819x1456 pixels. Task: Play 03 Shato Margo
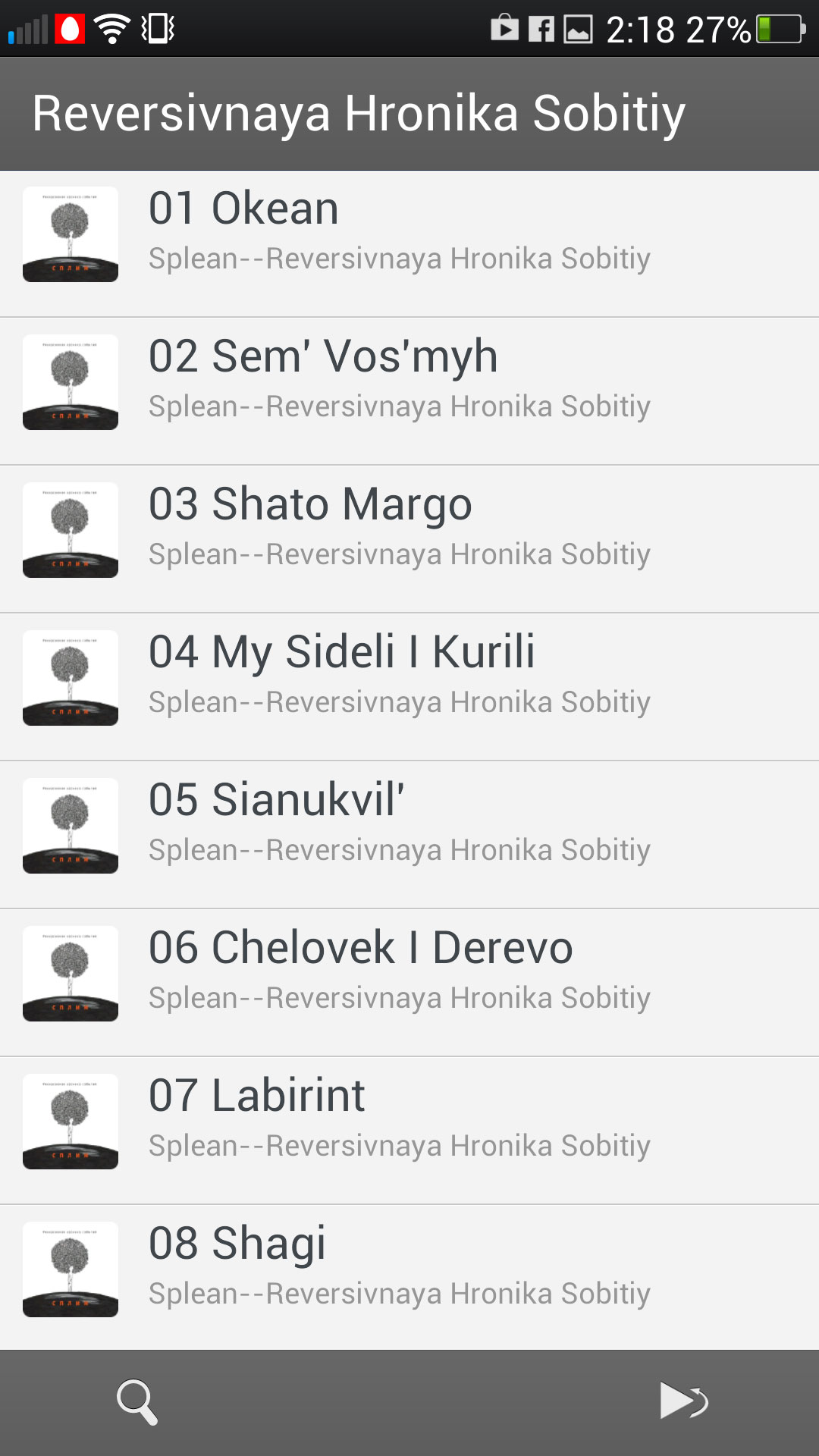(x=409, y=539)
